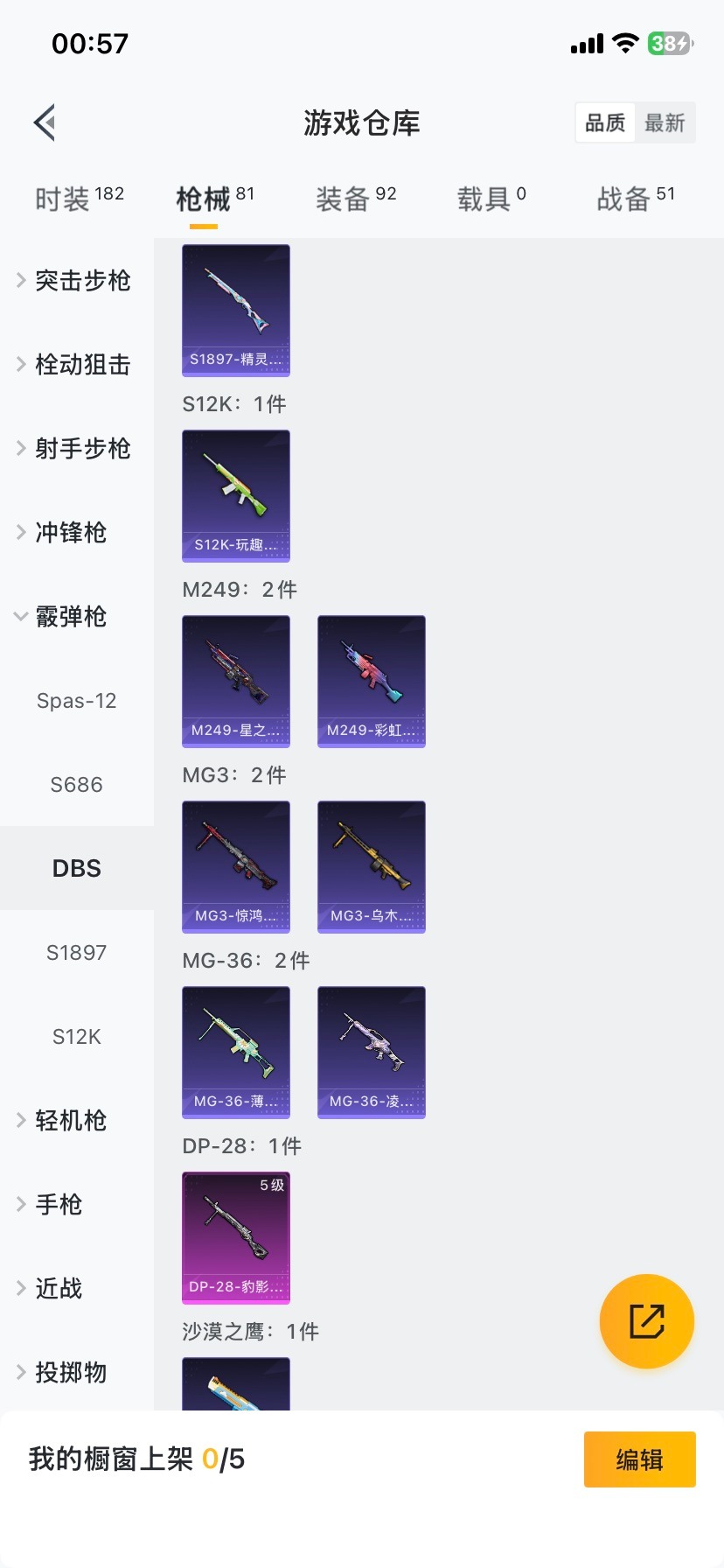The height and width of the screenshot is (1568, 724).
Task: Switch to the 装备 tab
Action: [356, 199]
